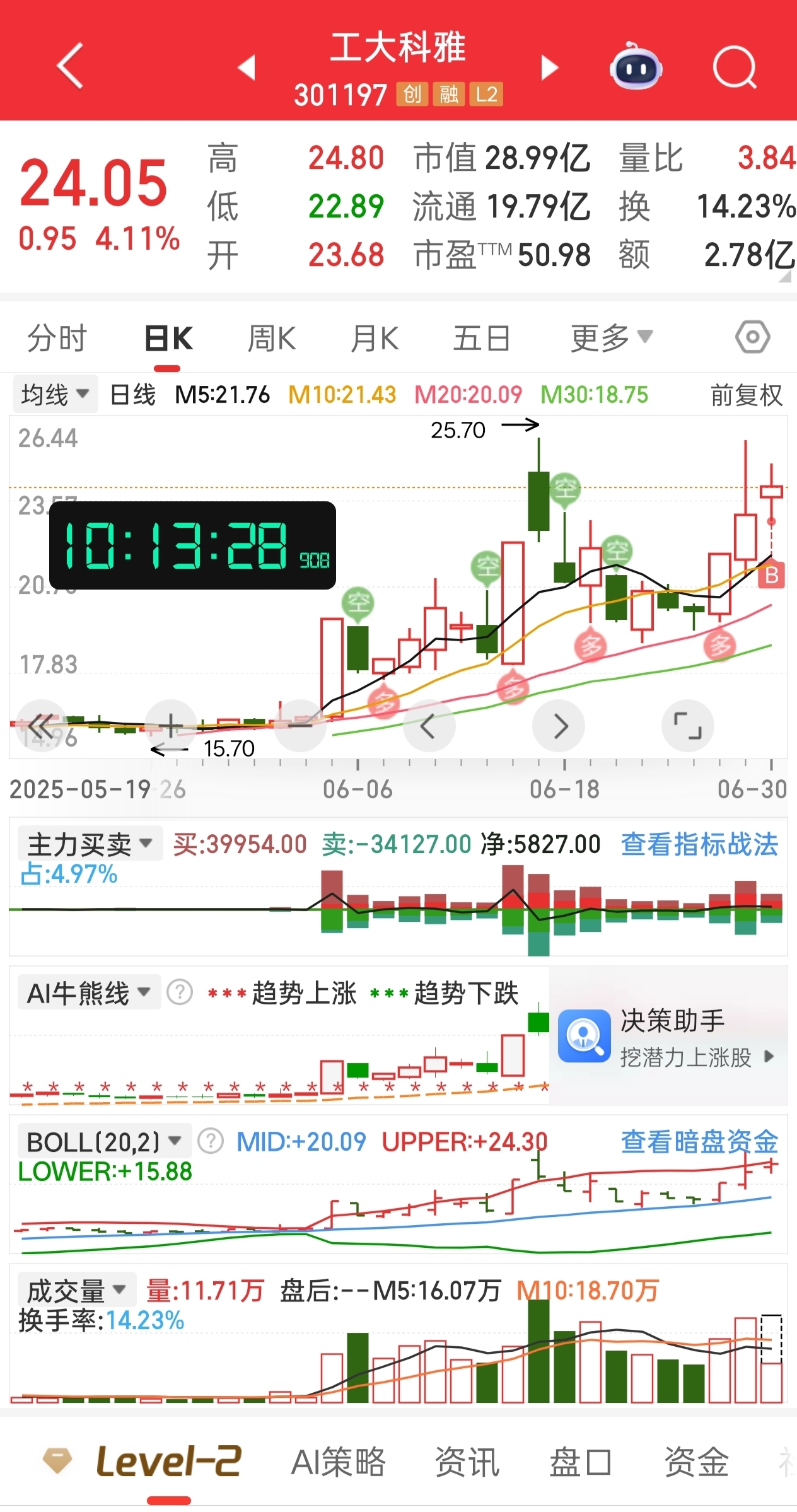Switch to the 资金 bottom tab

[697, 1462]
